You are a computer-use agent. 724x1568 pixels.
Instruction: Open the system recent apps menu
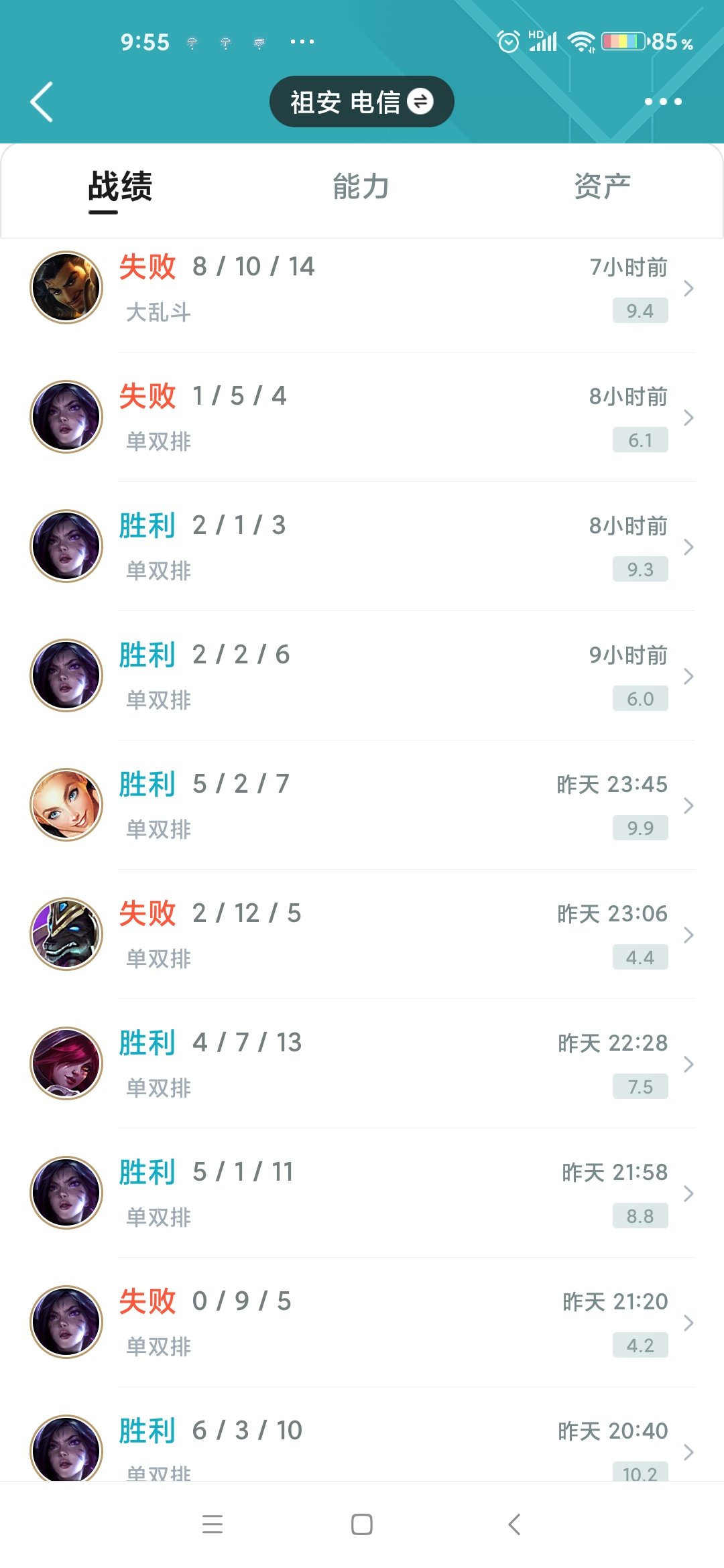pos(213,1524)
